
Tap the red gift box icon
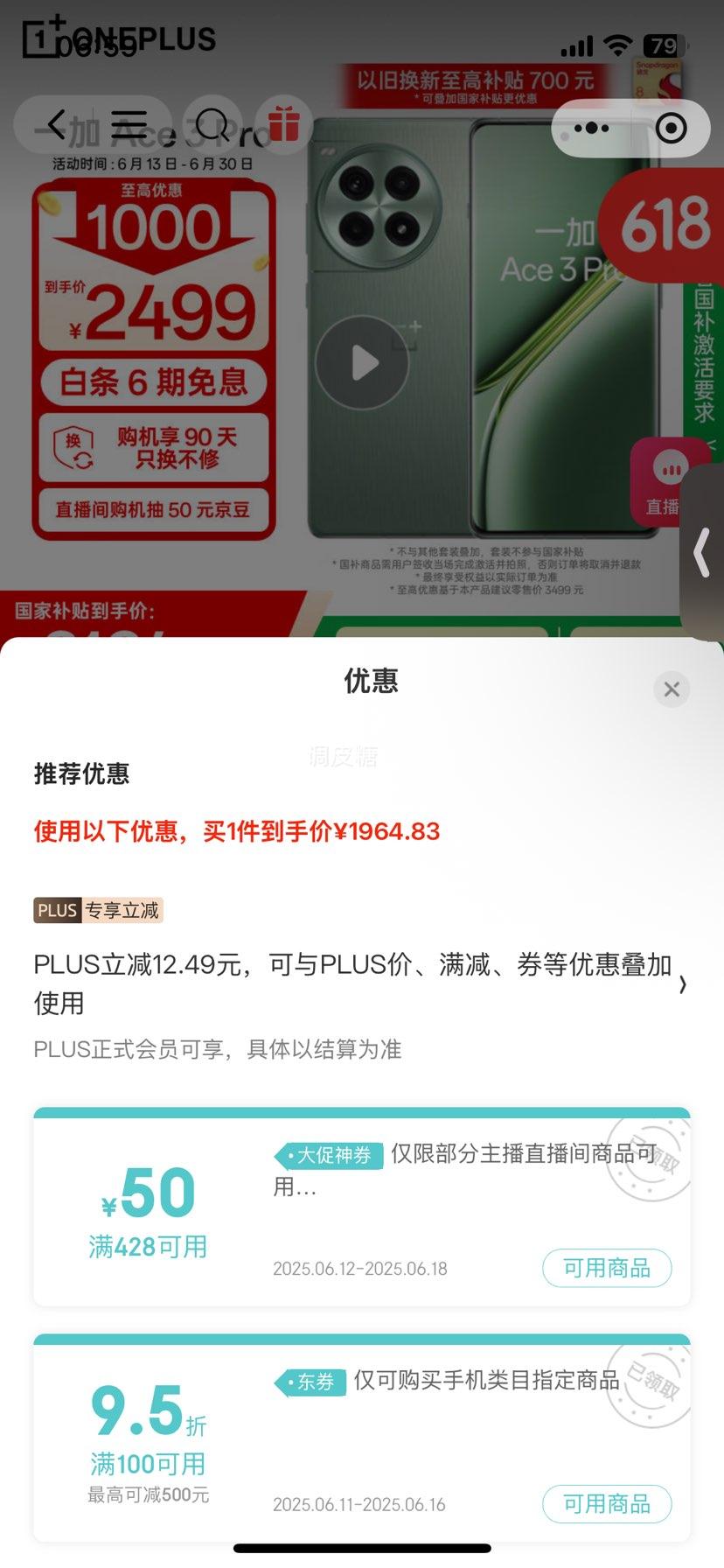point(283,124)
